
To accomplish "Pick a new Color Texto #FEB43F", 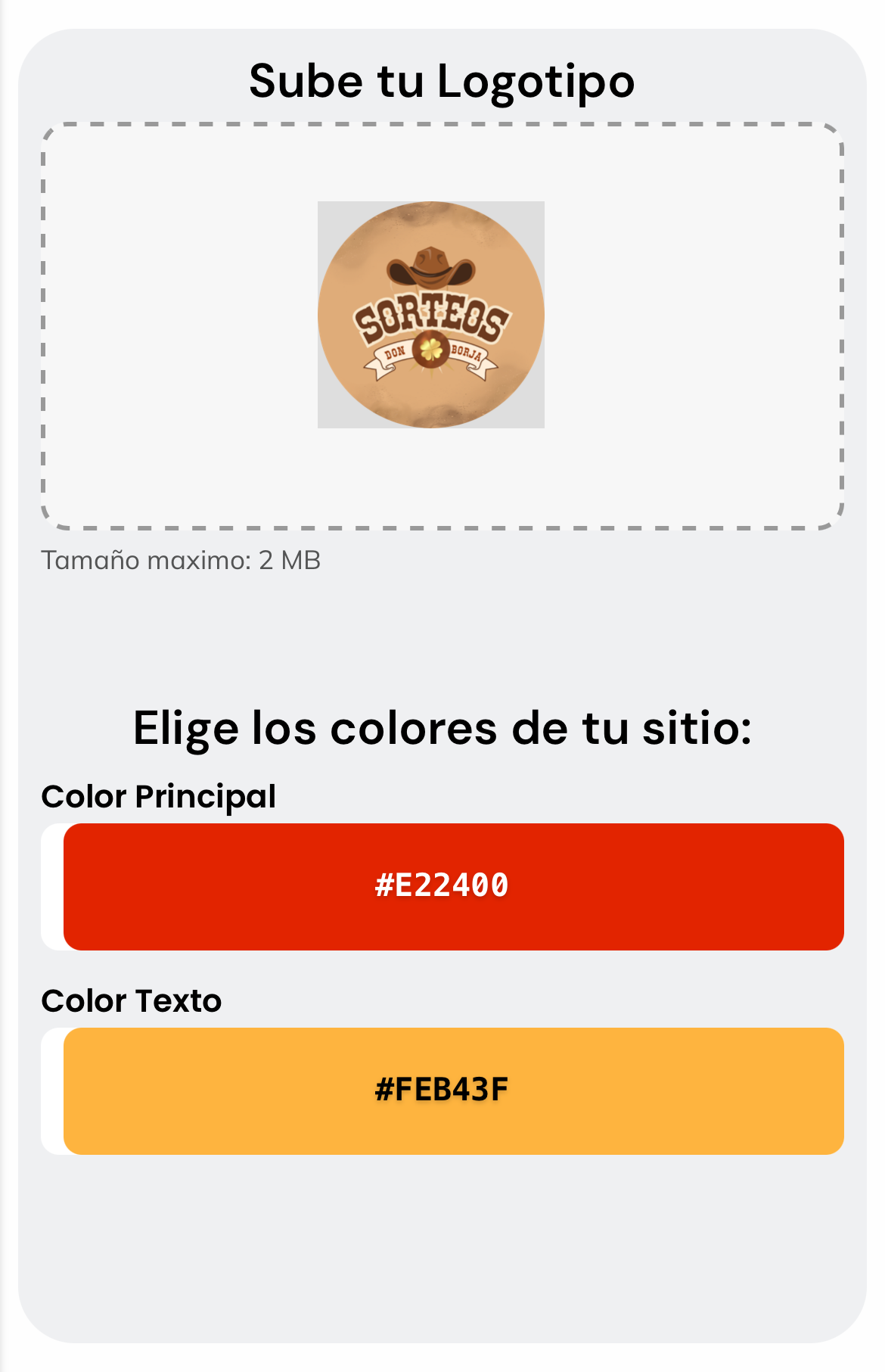I will click(x=452, y=1090).
